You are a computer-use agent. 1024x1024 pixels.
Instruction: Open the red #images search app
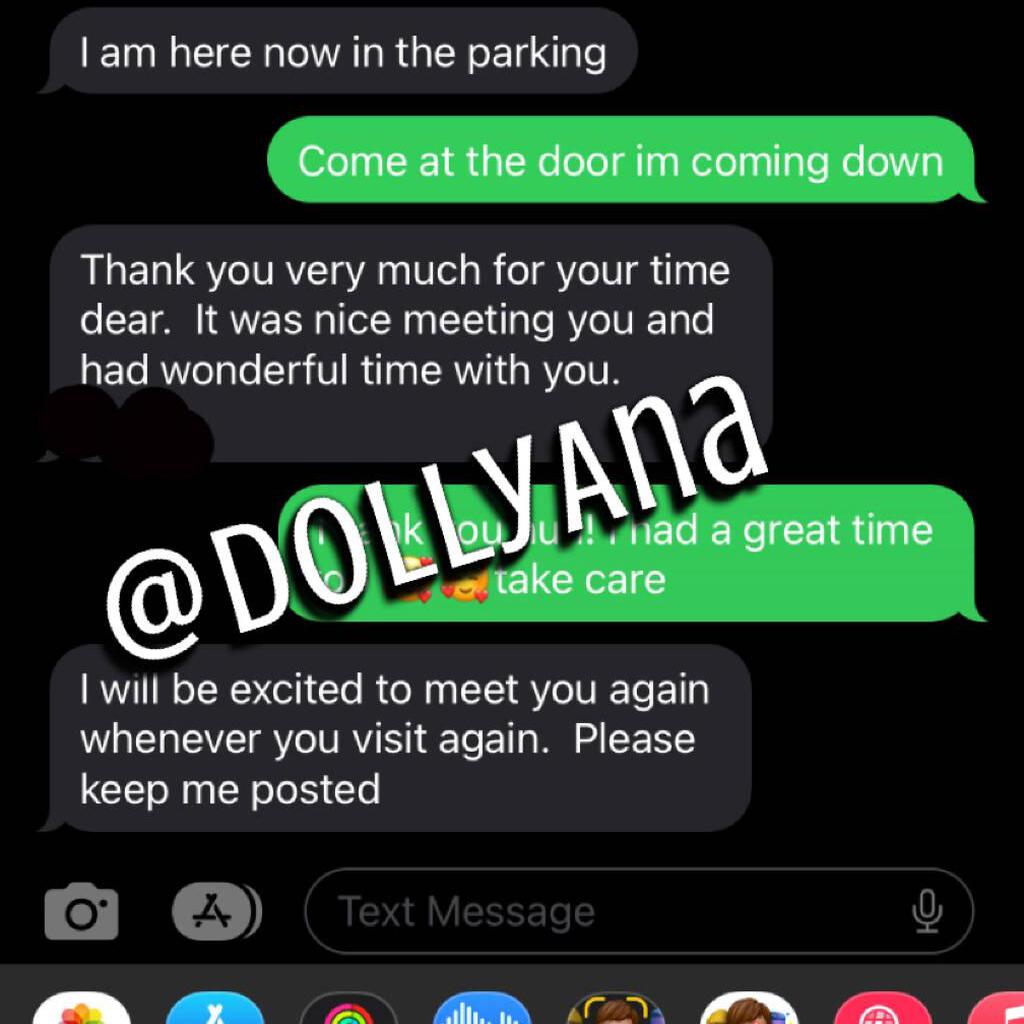click(x=881, y=1010)
